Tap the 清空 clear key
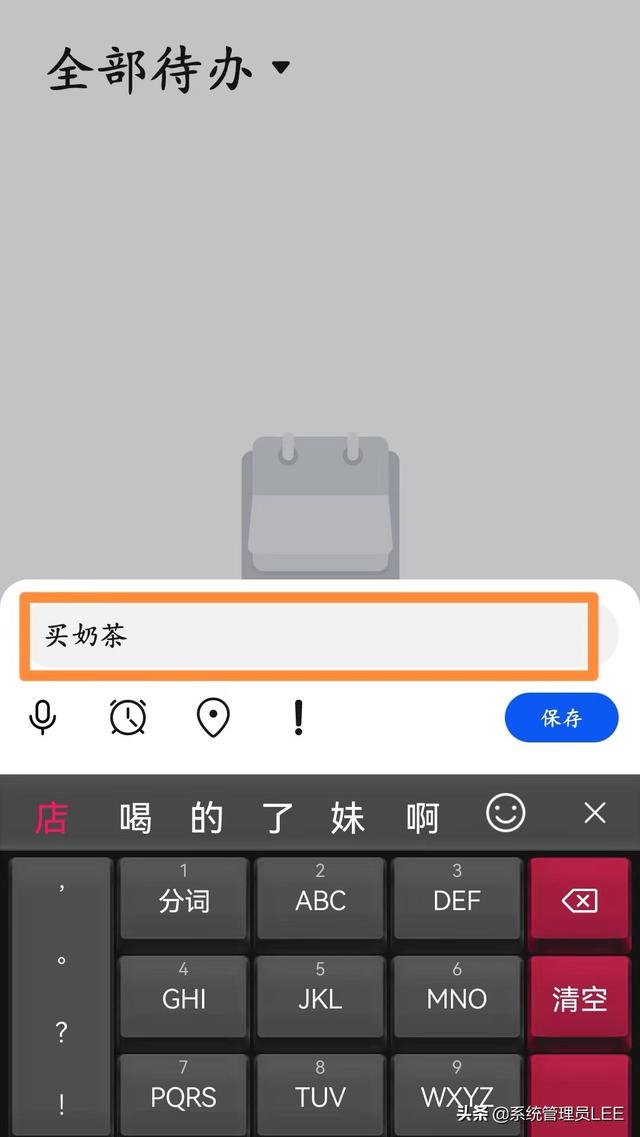This screenshot has width=640, height=1137. click(579, 1000)
